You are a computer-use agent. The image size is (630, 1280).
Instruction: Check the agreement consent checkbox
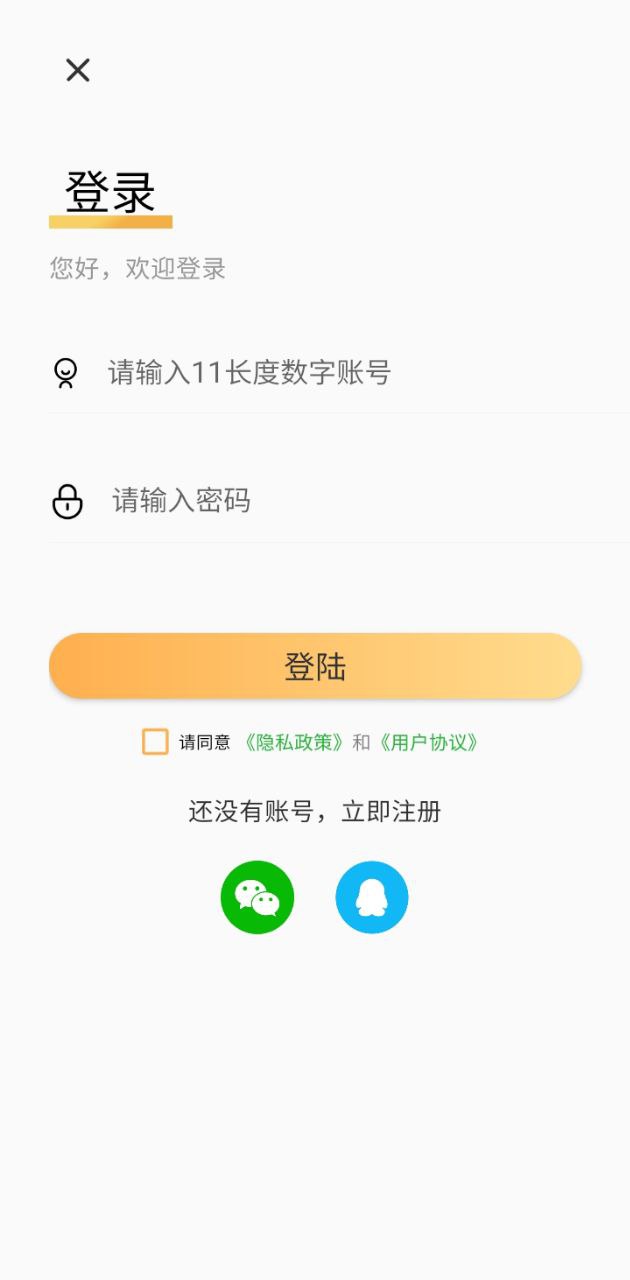(x=155, y=742)
